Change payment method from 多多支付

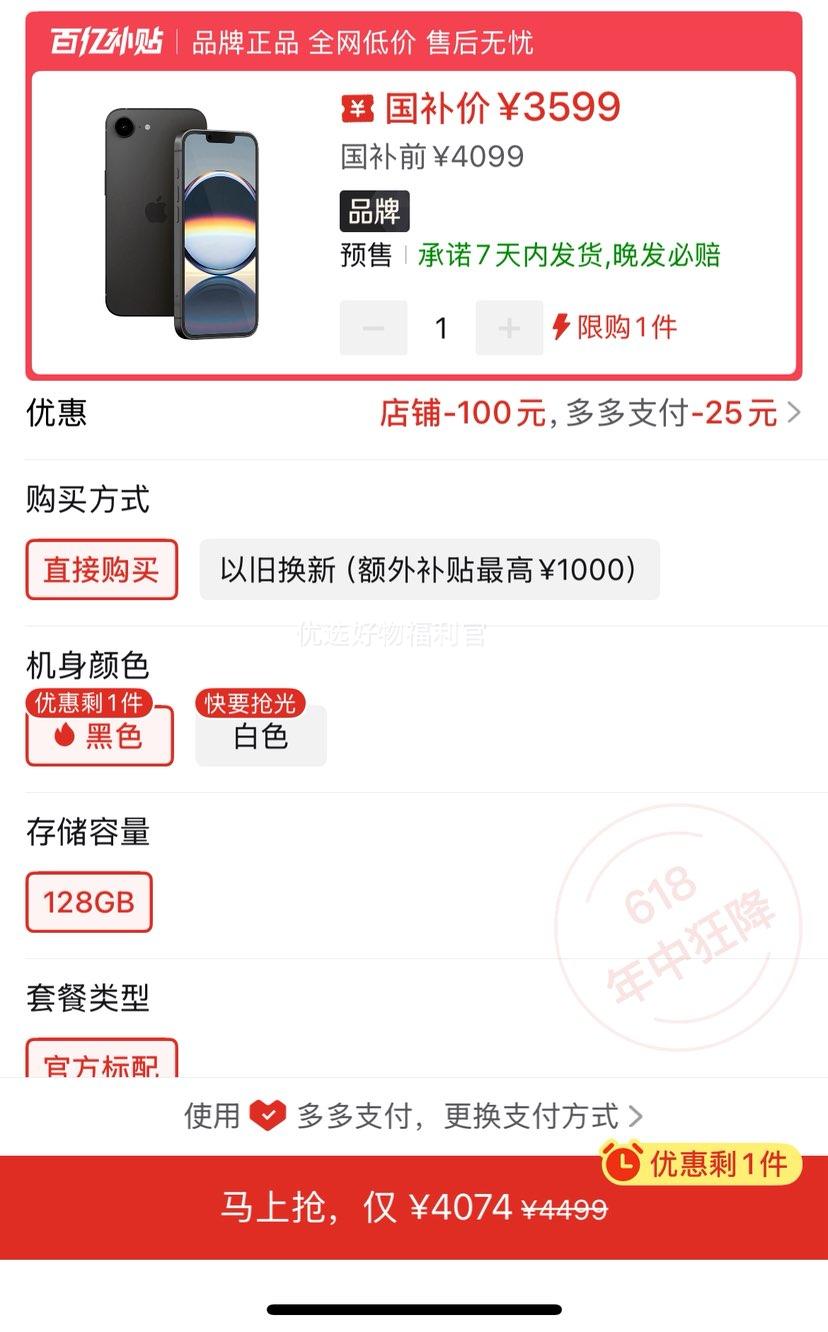coord(414,1115)
